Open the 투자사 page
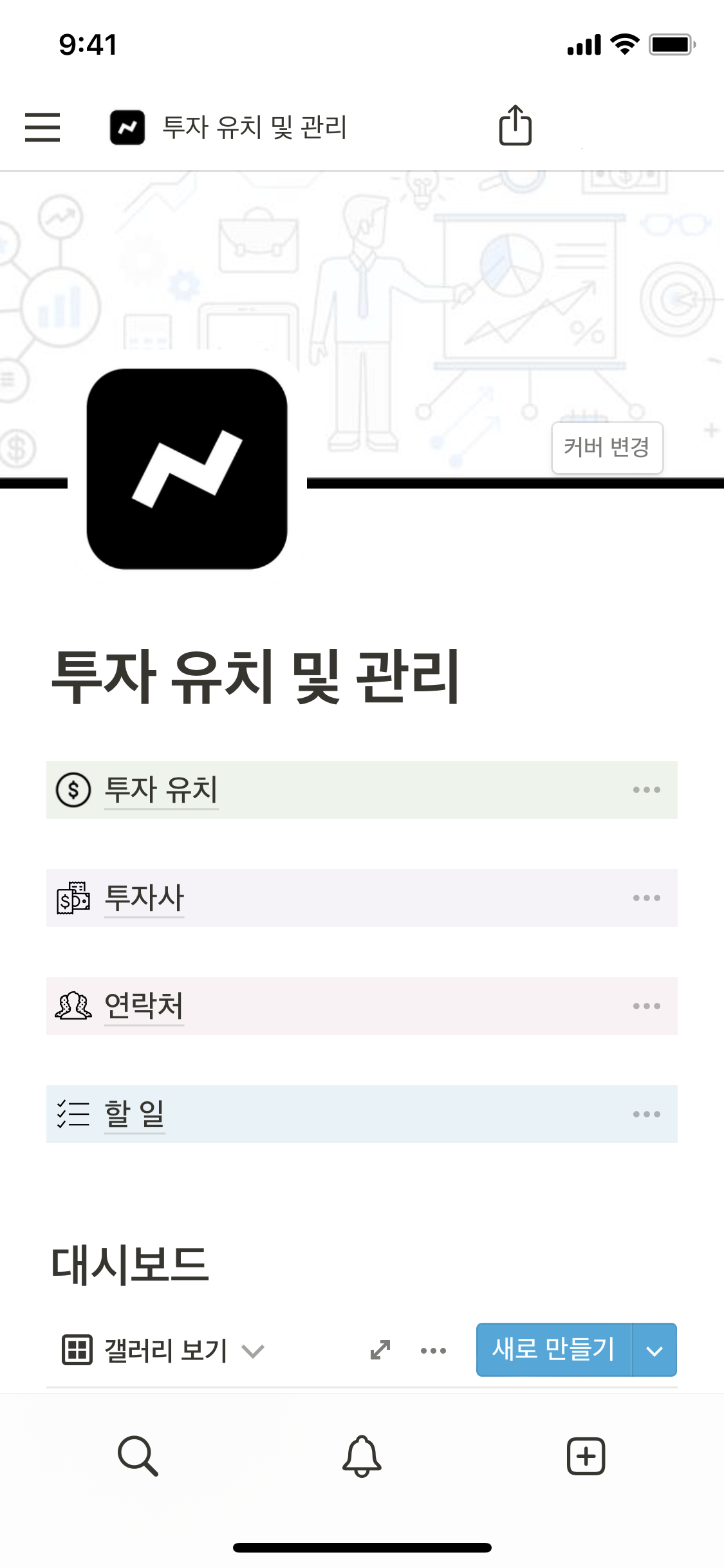This screenshot has width=724, height=1568. (x=144, y=898)
